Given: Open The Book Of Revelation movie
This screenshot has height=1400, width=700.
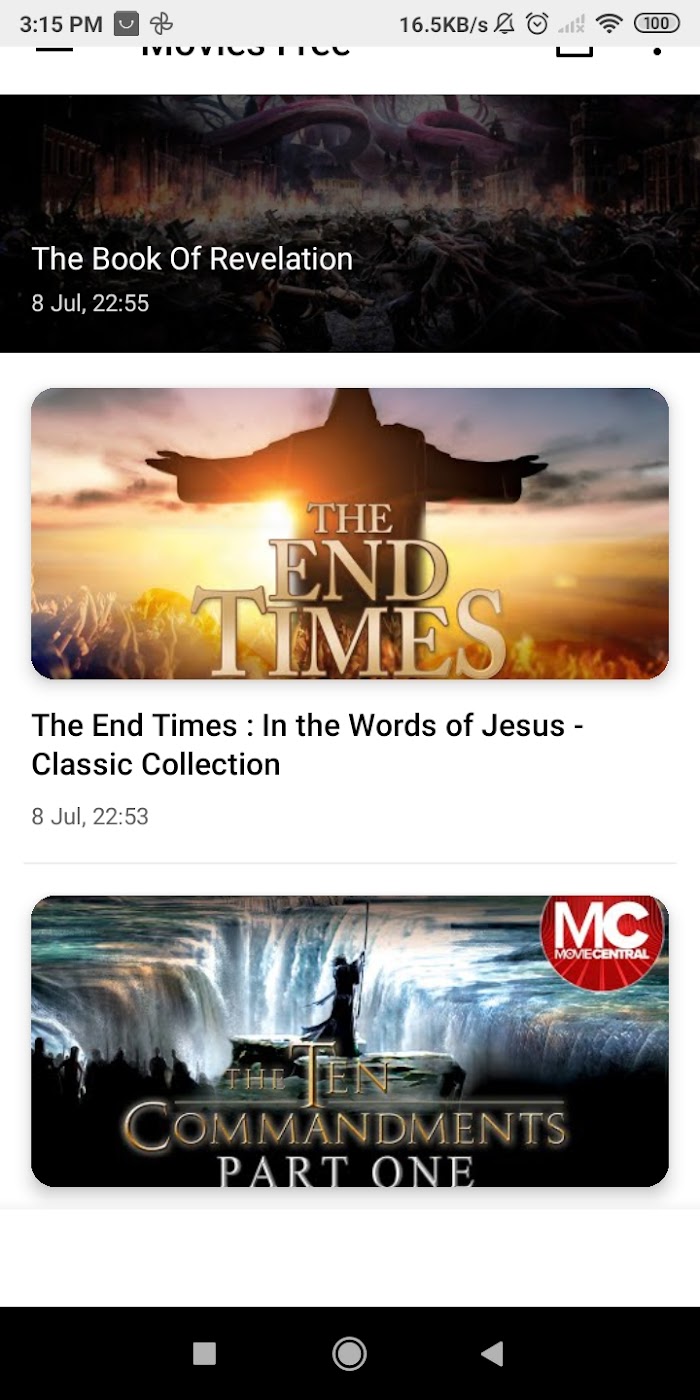Looking at the screenshot, I should 350,223.
